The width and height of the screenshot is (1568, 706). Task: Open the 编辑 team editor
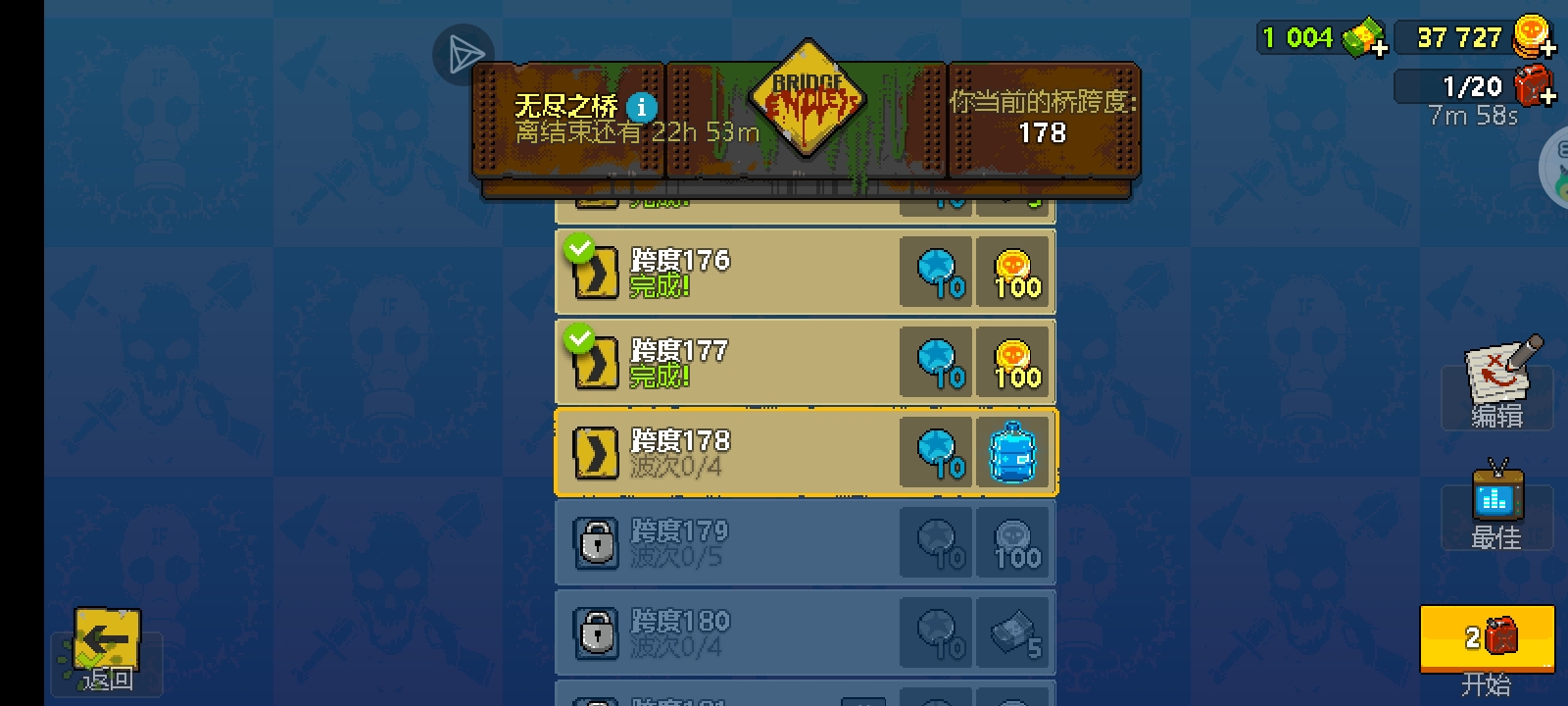pos(1497,385)
